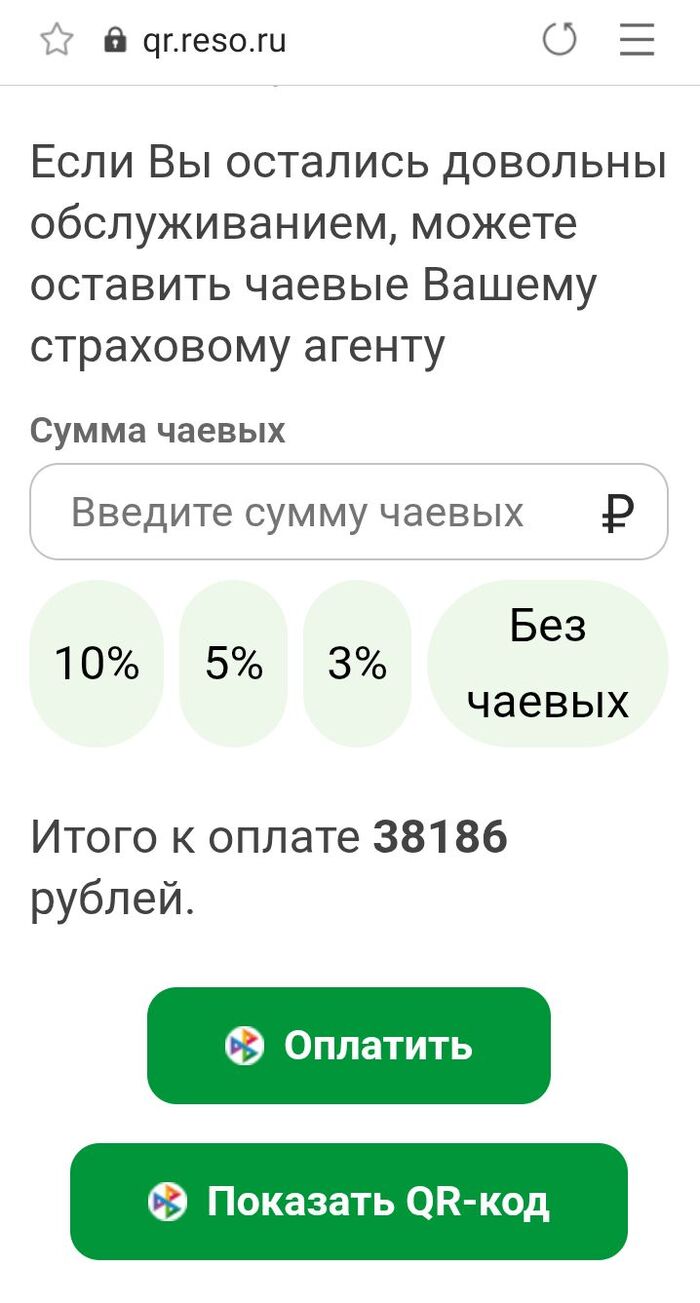Open the browser hamburger menu

point(636,41)
